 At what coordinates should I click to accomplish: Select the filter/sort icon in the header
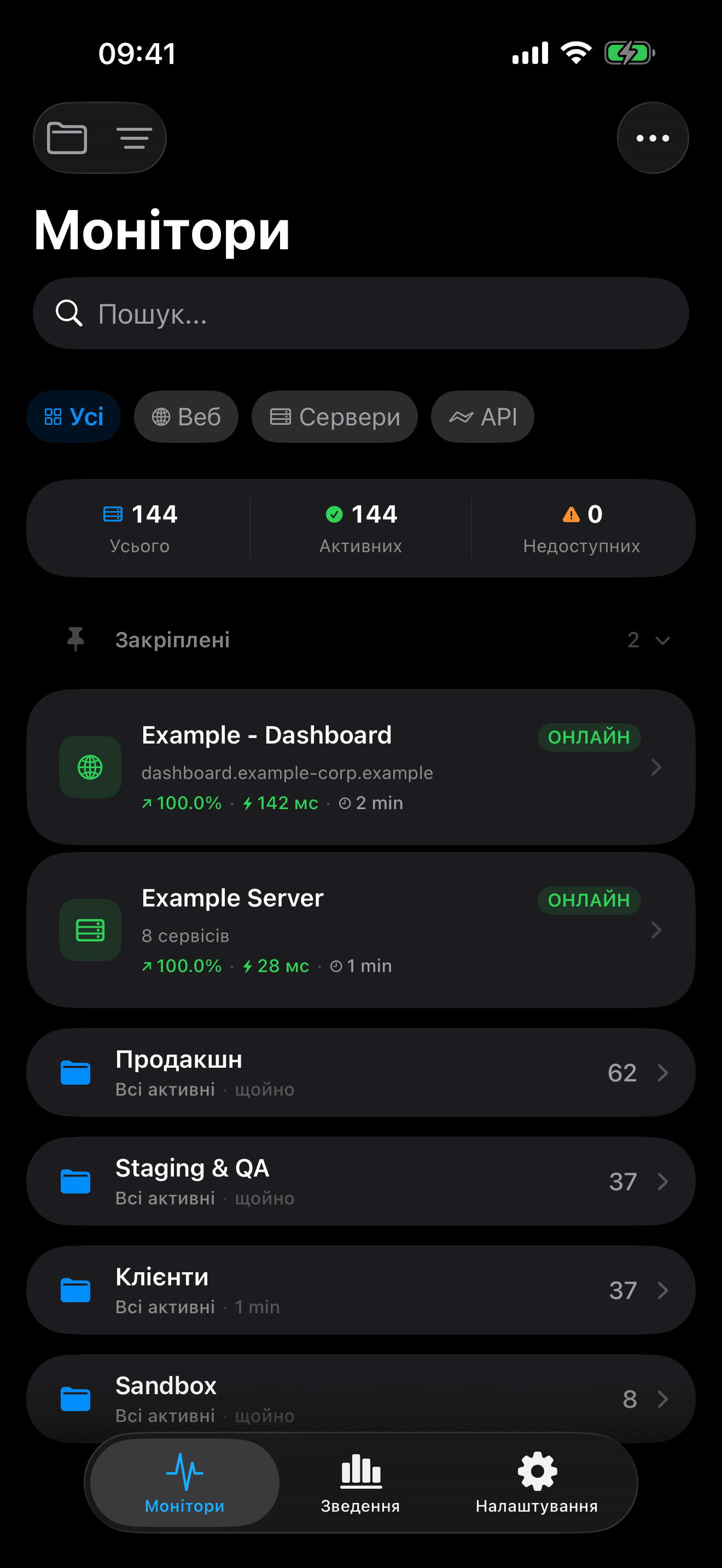[135, 138]
